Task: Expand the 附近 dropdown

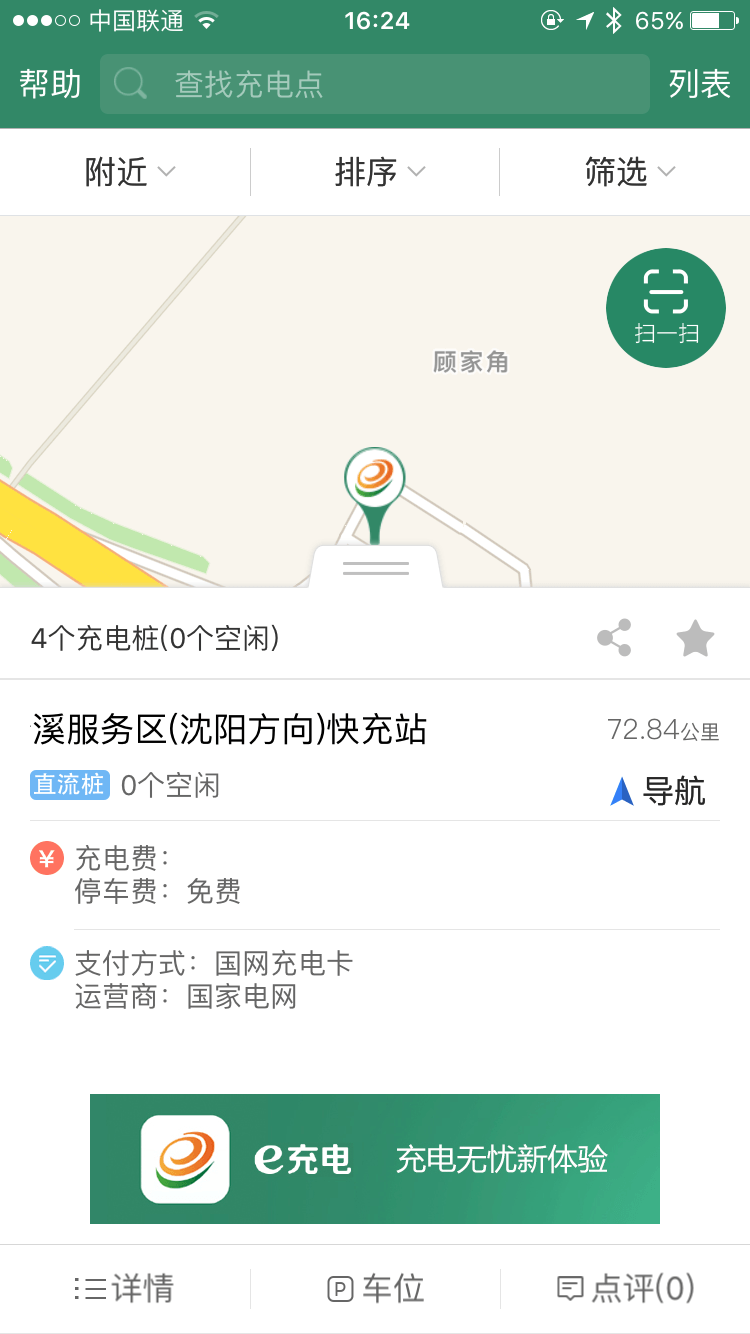Action: [x=130, y=172]
